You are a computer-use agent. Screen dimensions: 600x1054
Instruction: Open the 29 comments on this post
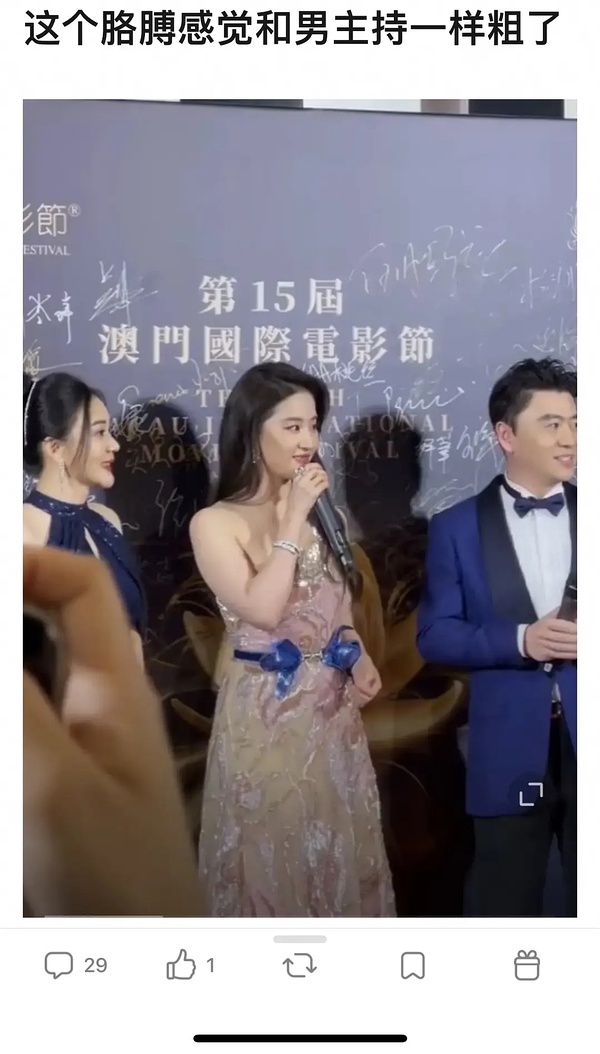(60, 965)
